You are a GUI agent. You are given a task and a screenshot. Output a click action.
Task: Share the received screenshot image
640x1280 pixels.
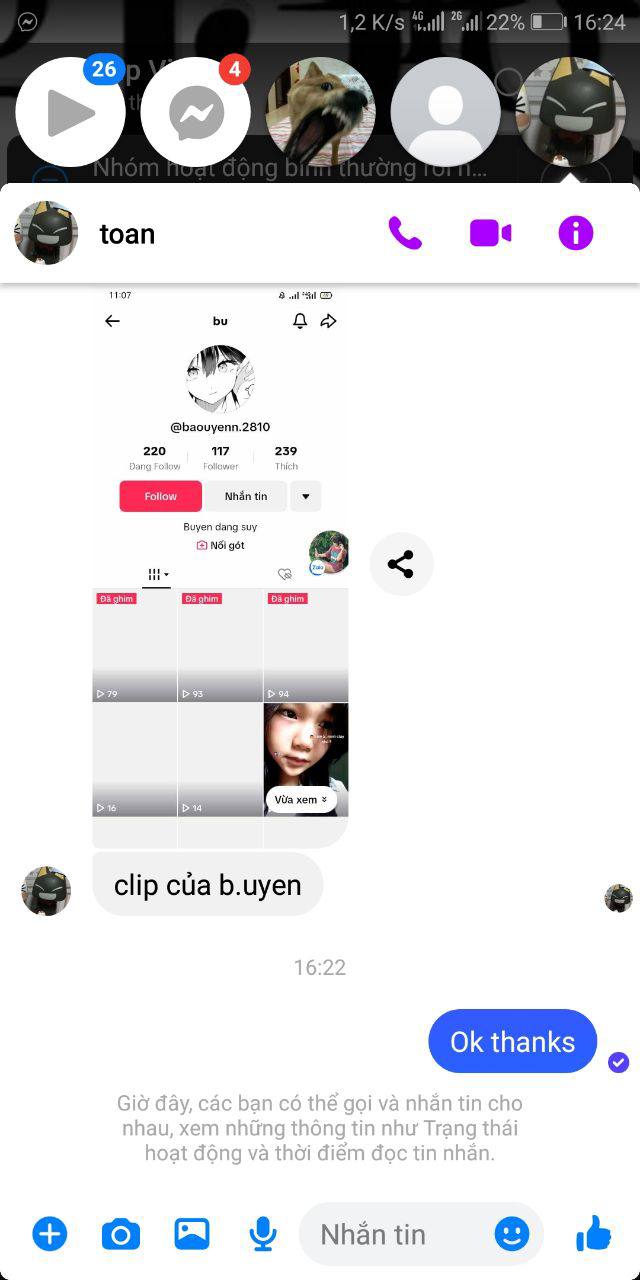point(401,564)
